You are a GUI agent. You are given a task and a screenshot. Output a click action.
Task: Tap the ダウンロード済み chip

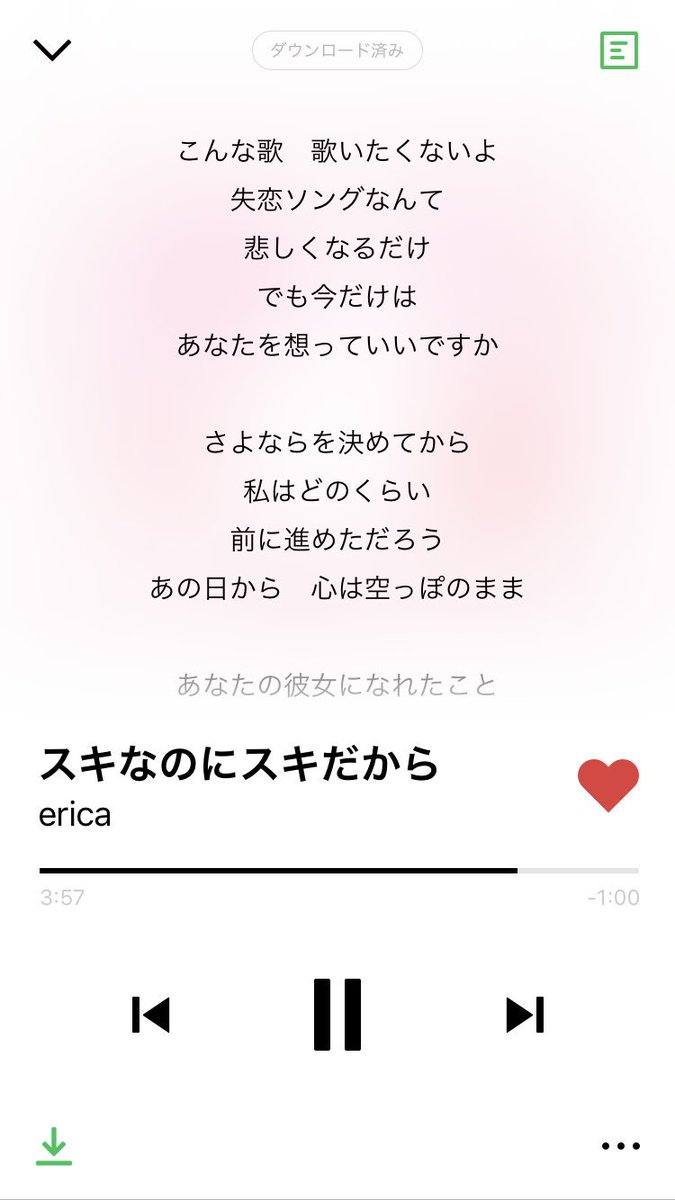tap(337, 50)
